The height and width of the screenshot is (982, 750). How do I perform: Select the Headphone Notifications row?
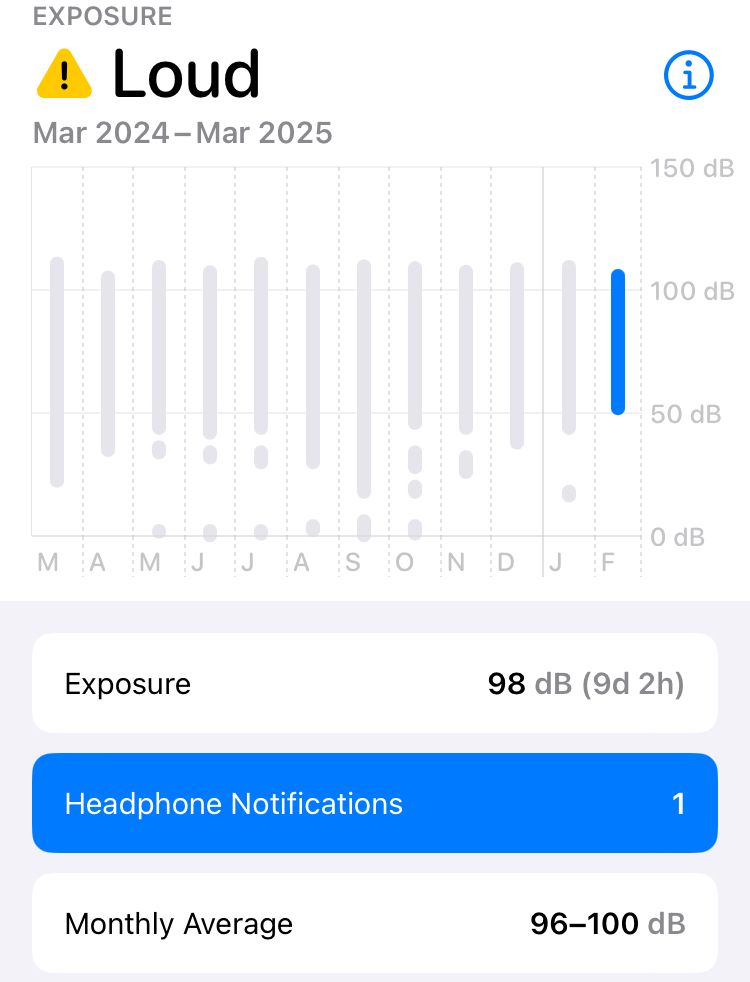tap(375, 803)
